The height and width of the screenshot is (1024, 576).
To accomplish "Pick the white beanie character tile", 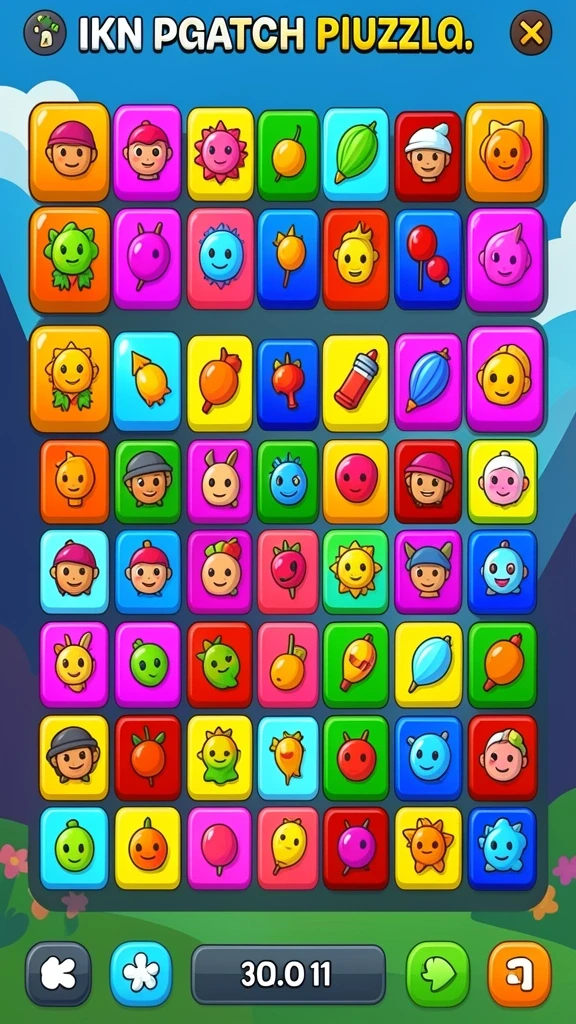I will (428, 155).
